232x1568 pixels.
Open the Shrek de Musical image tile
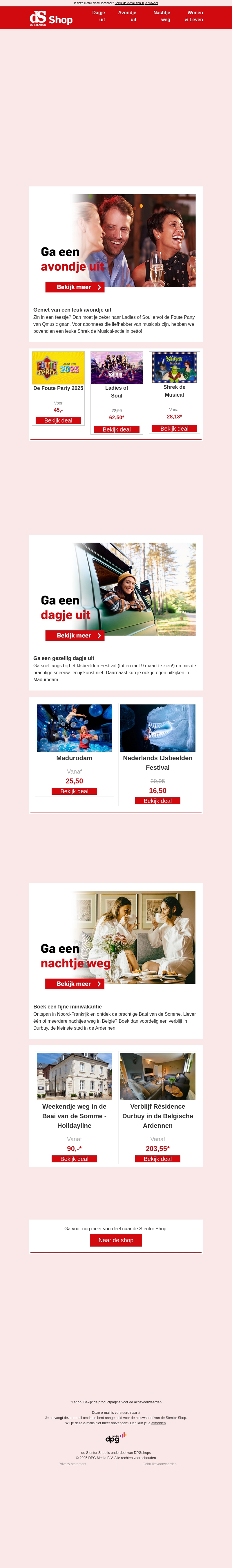coord(174,367)
